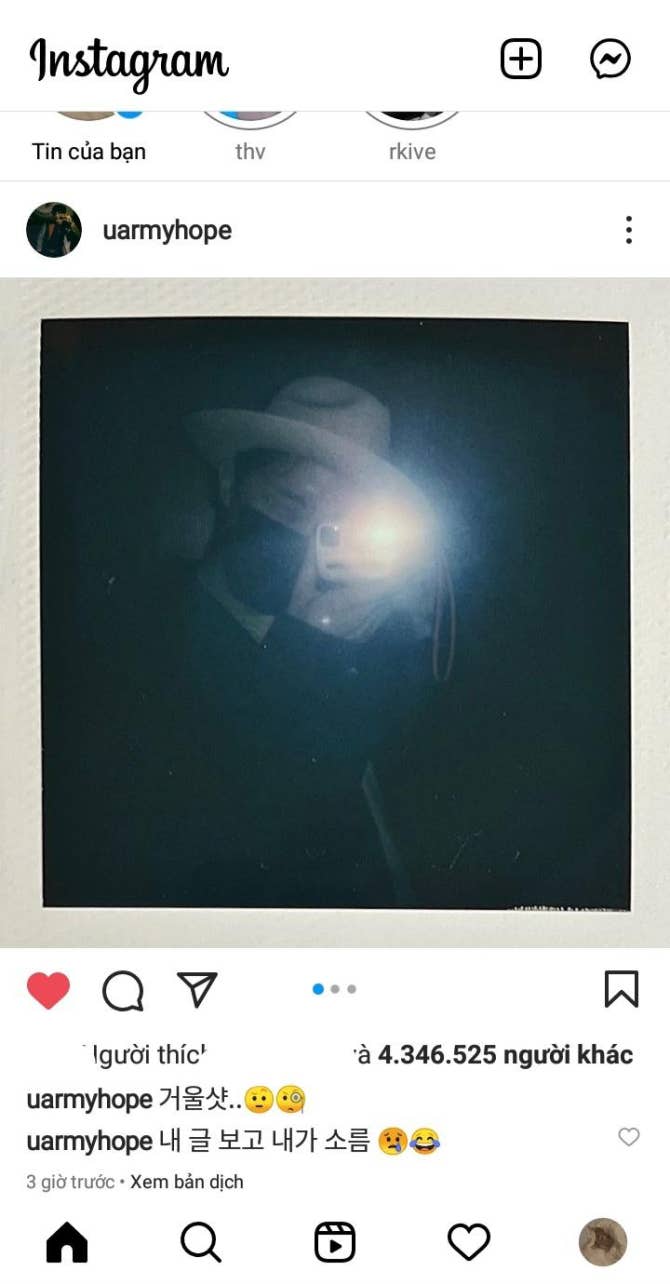Viewport: 670px width, 1284px height.
Task: Like the comment 내 글 보고 내가 소름
Action: [x=628, y=1137]
